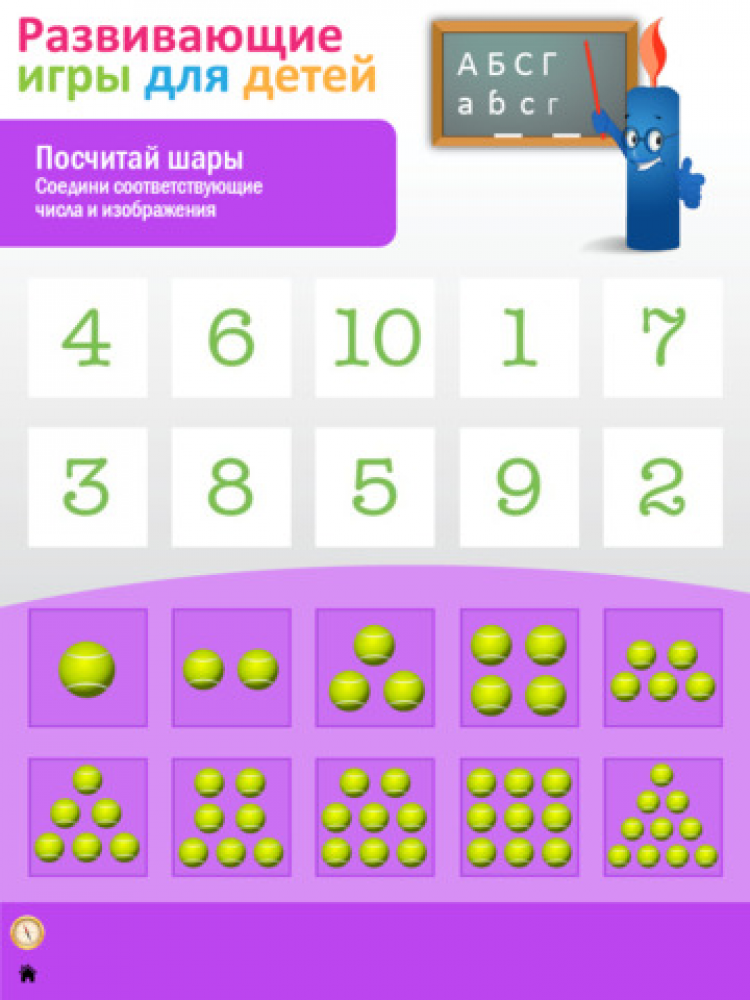Tap the number 7 tile
Image resolution: width=750 pixels, height=1000 pixels.
(x=662, y=338)
